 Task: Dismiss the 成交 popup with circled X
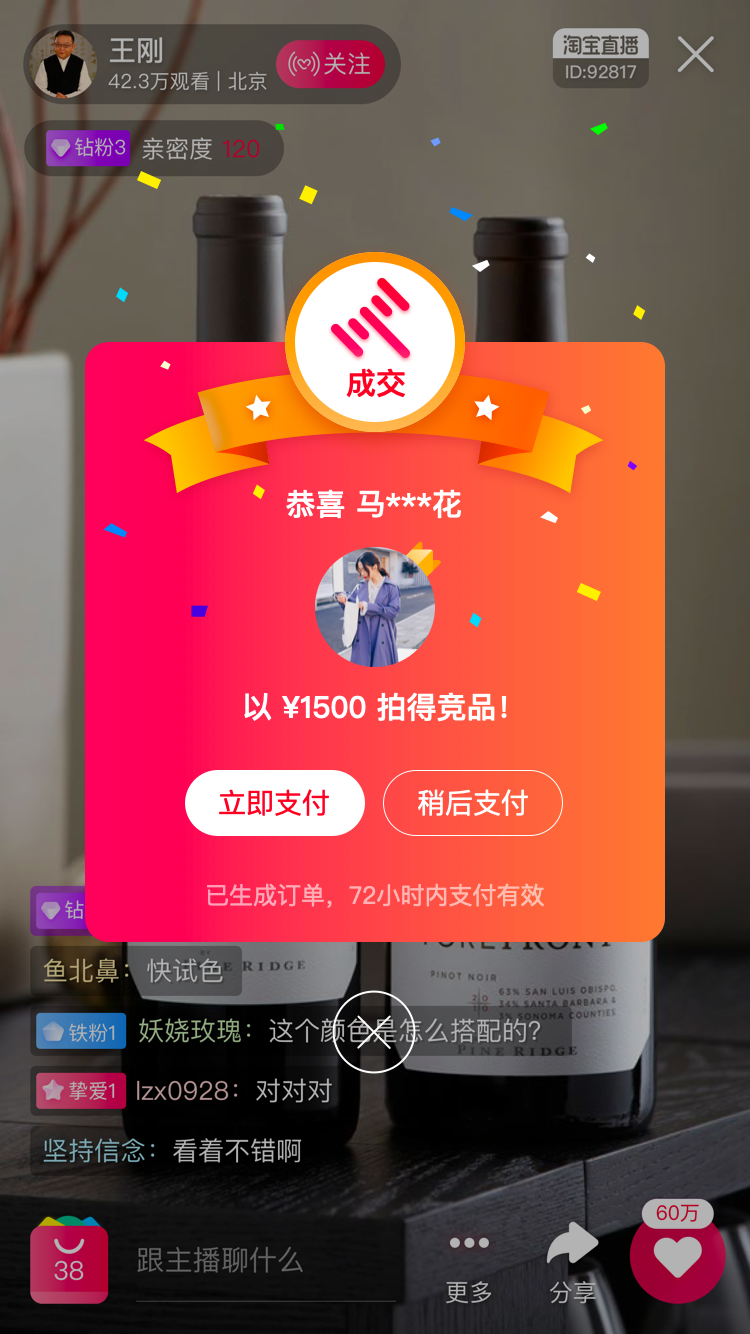click(373, 1031)
